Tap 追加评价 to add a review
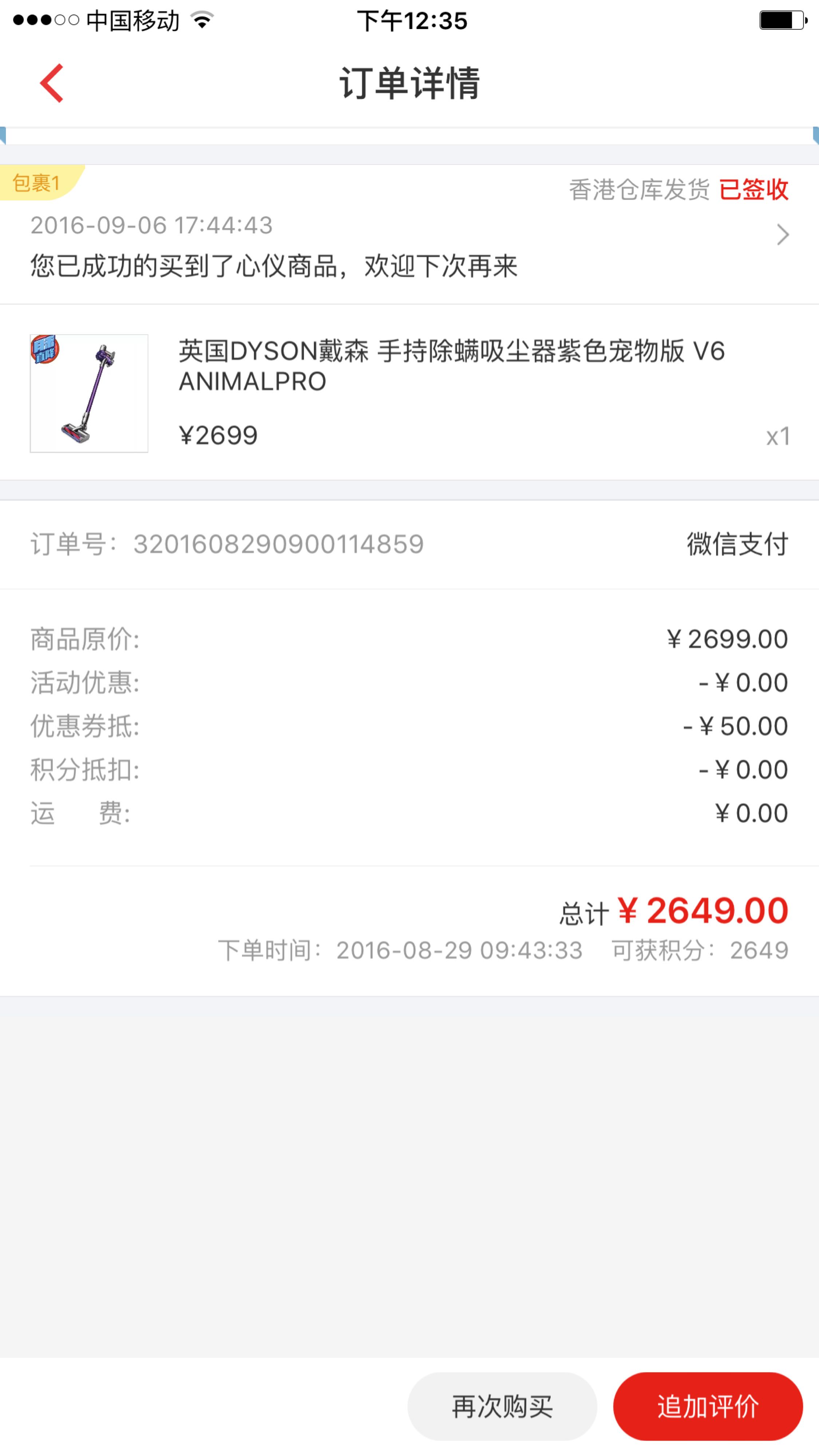 coord(708,1406)
